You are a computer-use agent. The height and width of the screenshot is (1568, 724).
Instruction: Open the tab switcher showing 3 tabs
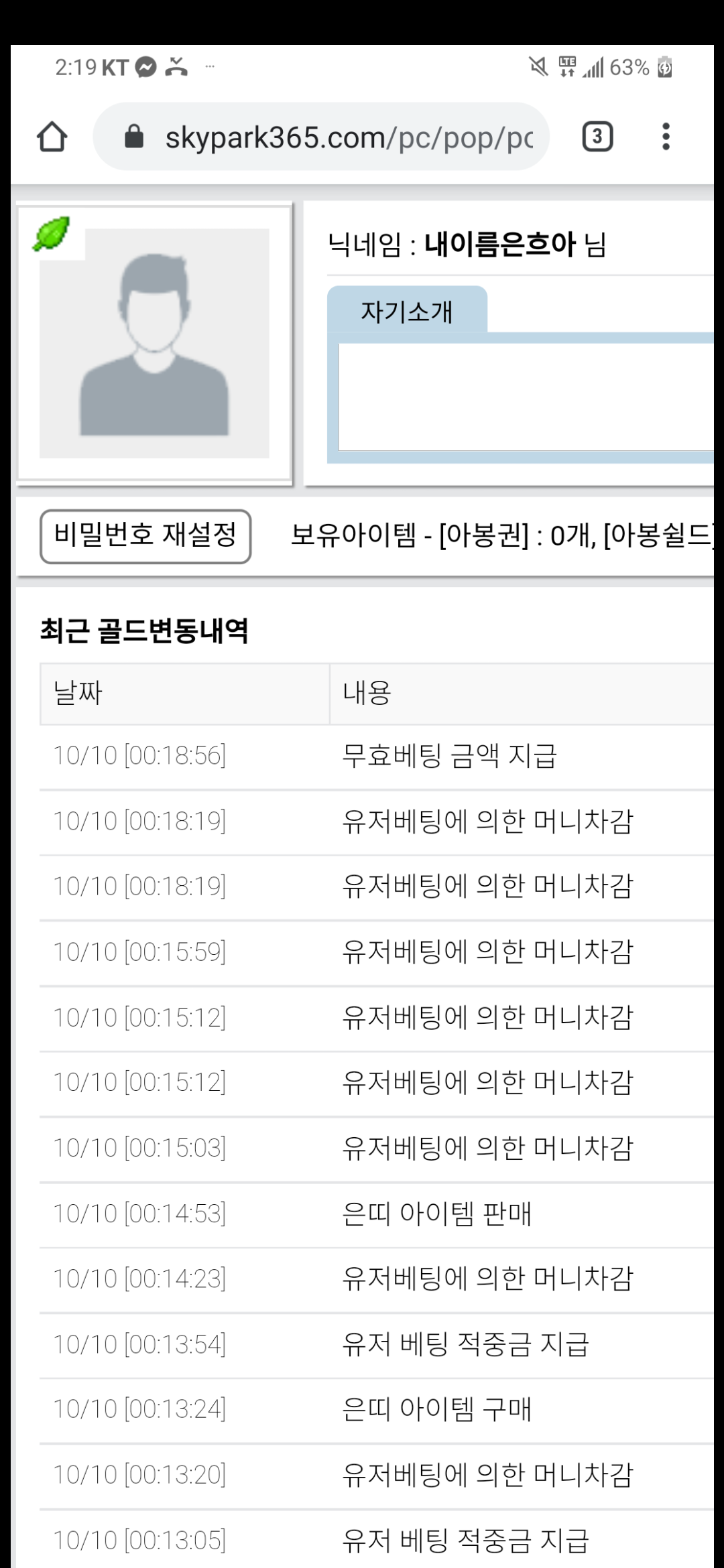[x=597, y=137]
